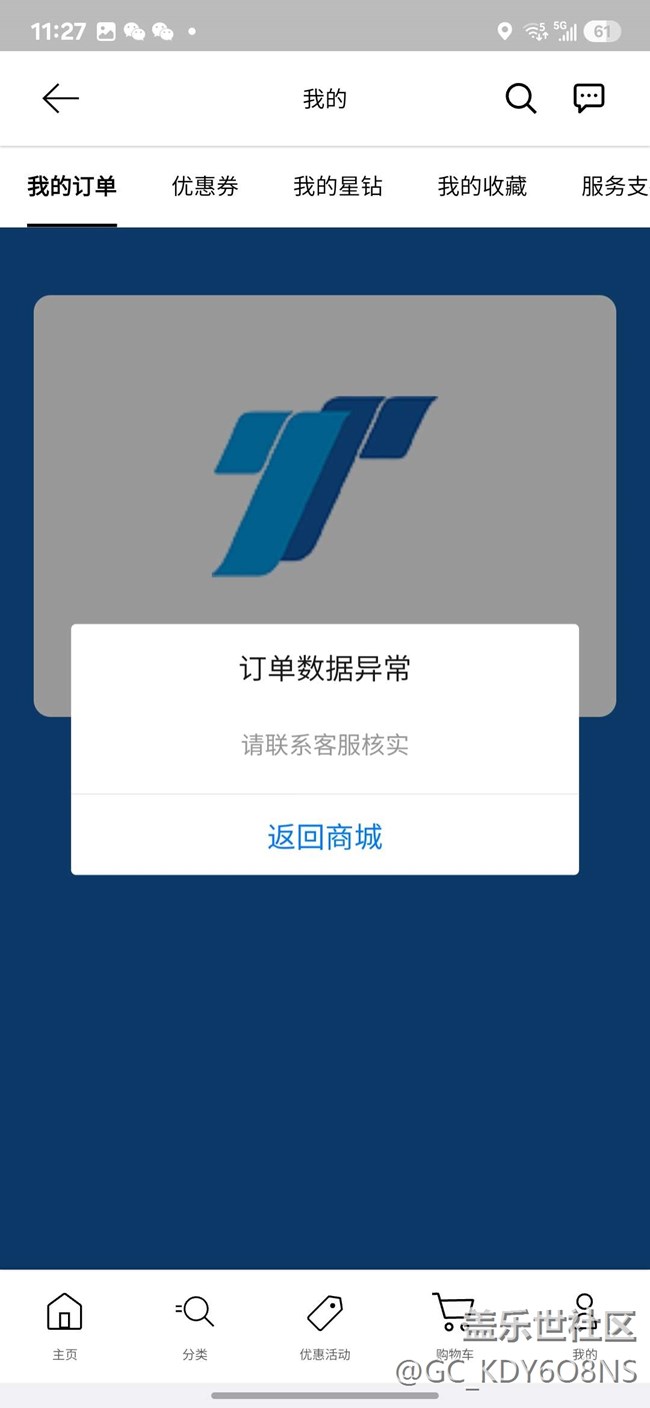Open the 我的收藏 tab

pos(482,186)
